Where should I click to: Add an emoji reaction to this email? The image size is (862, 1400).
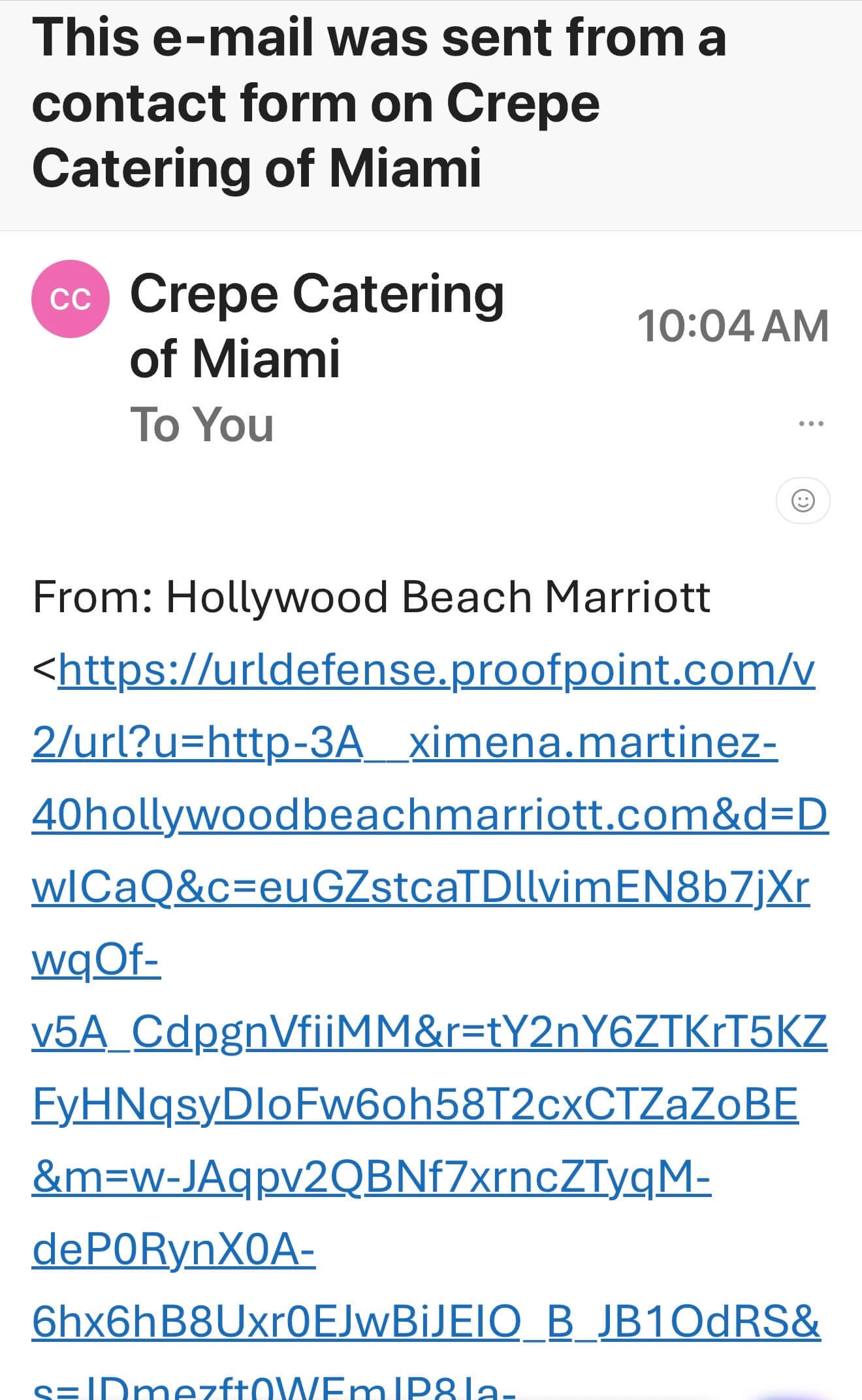click(x=803, y=501)
